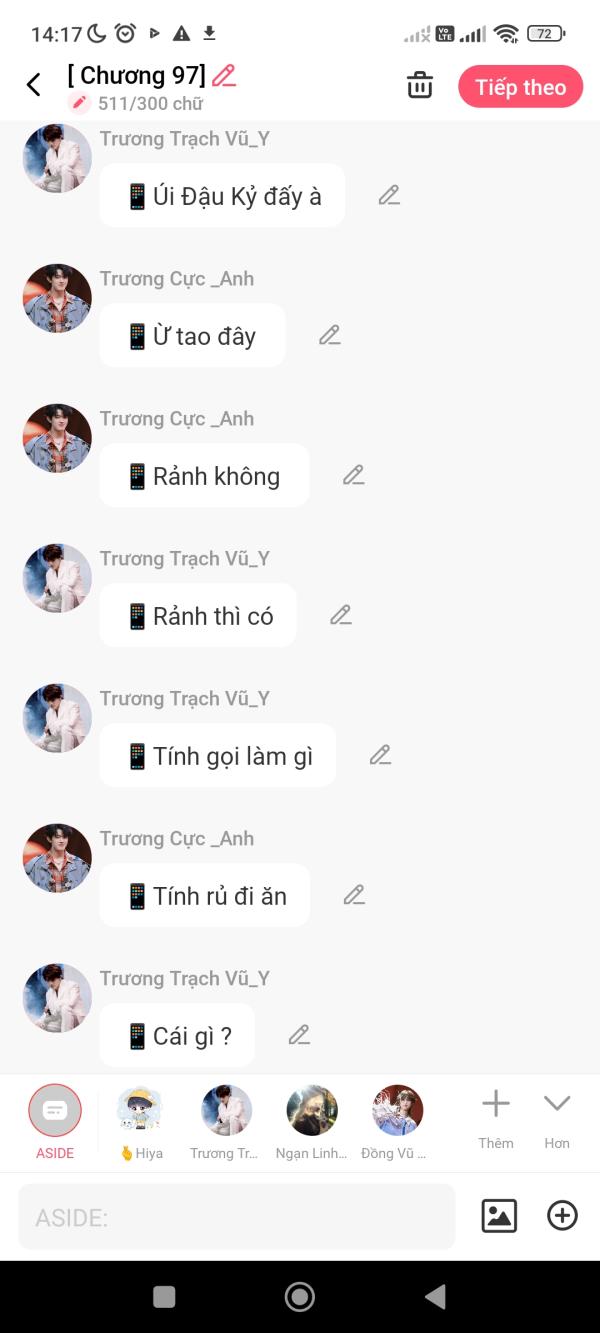Delete the chapter with the trash icon

pyautogui.click(x=420, y=86)
